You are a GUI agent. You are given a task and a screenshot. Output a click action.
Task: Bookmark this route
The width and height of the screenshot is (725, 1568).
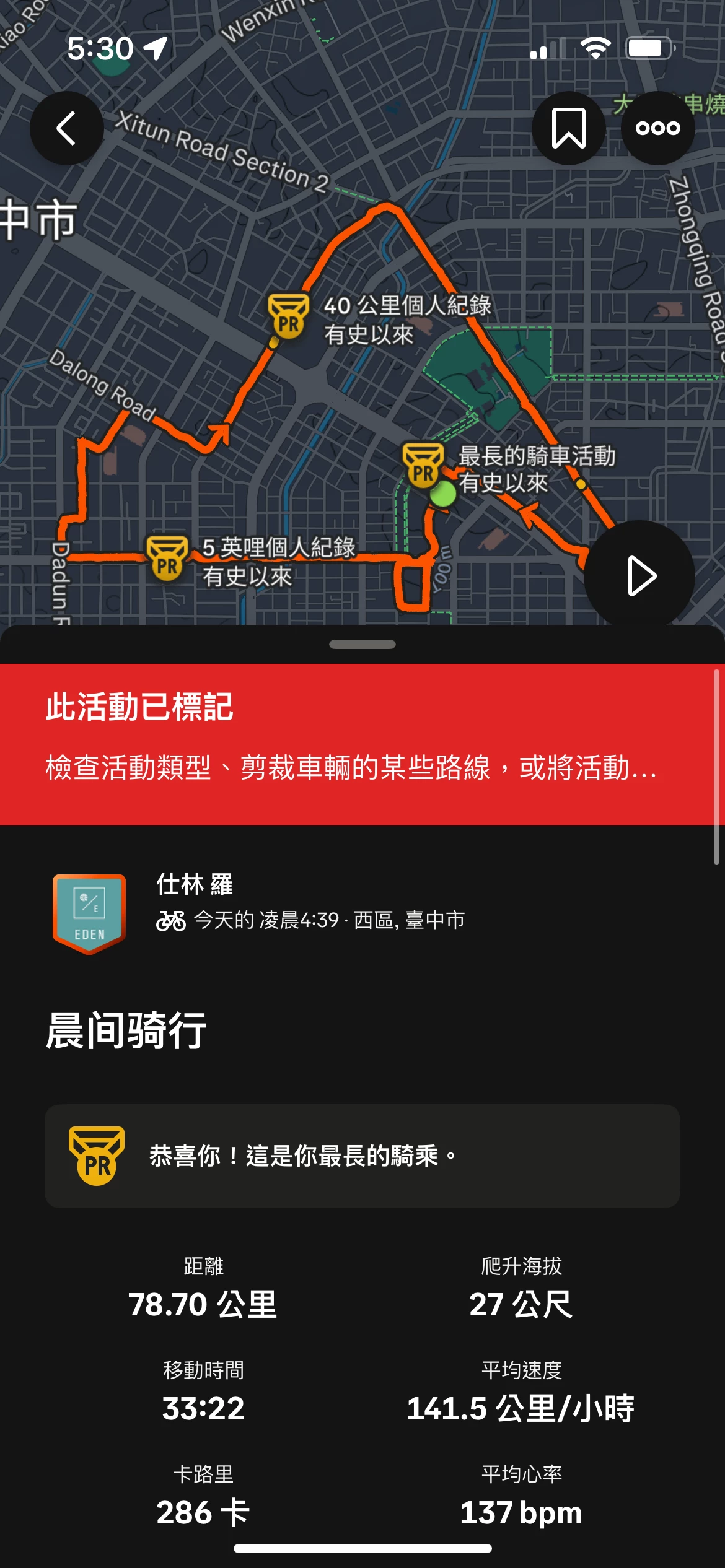[568, 128]
